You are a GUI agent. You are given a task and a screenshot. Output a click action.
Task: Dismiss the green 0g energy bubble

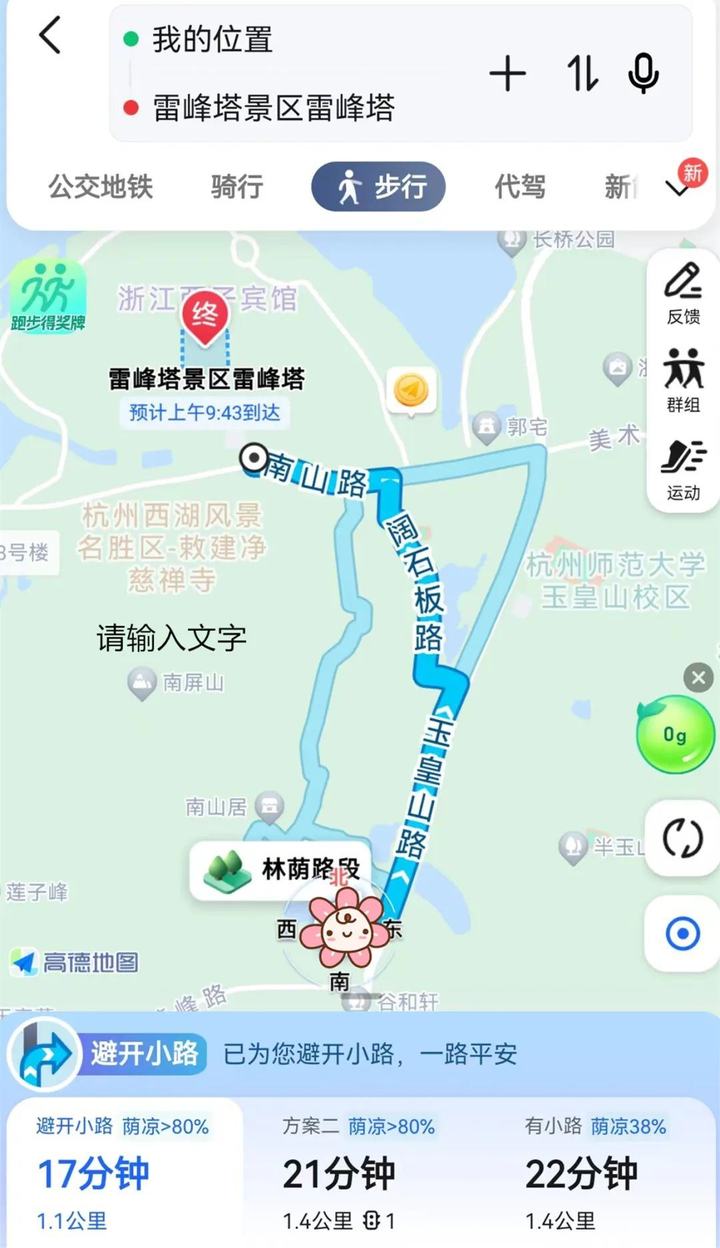pos(698,678)
